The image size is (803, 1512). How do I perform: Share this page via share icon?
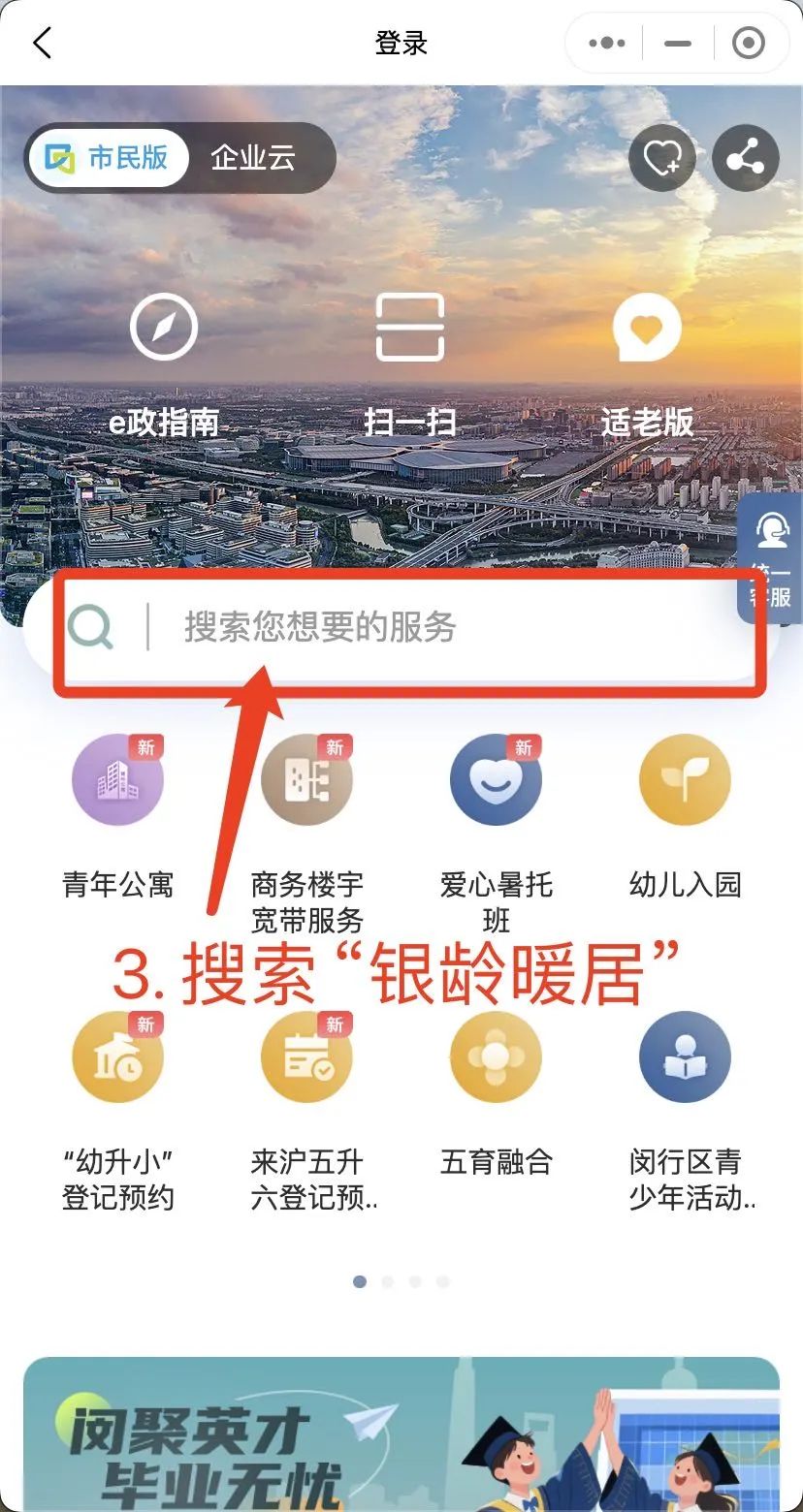tap(745, 158)
